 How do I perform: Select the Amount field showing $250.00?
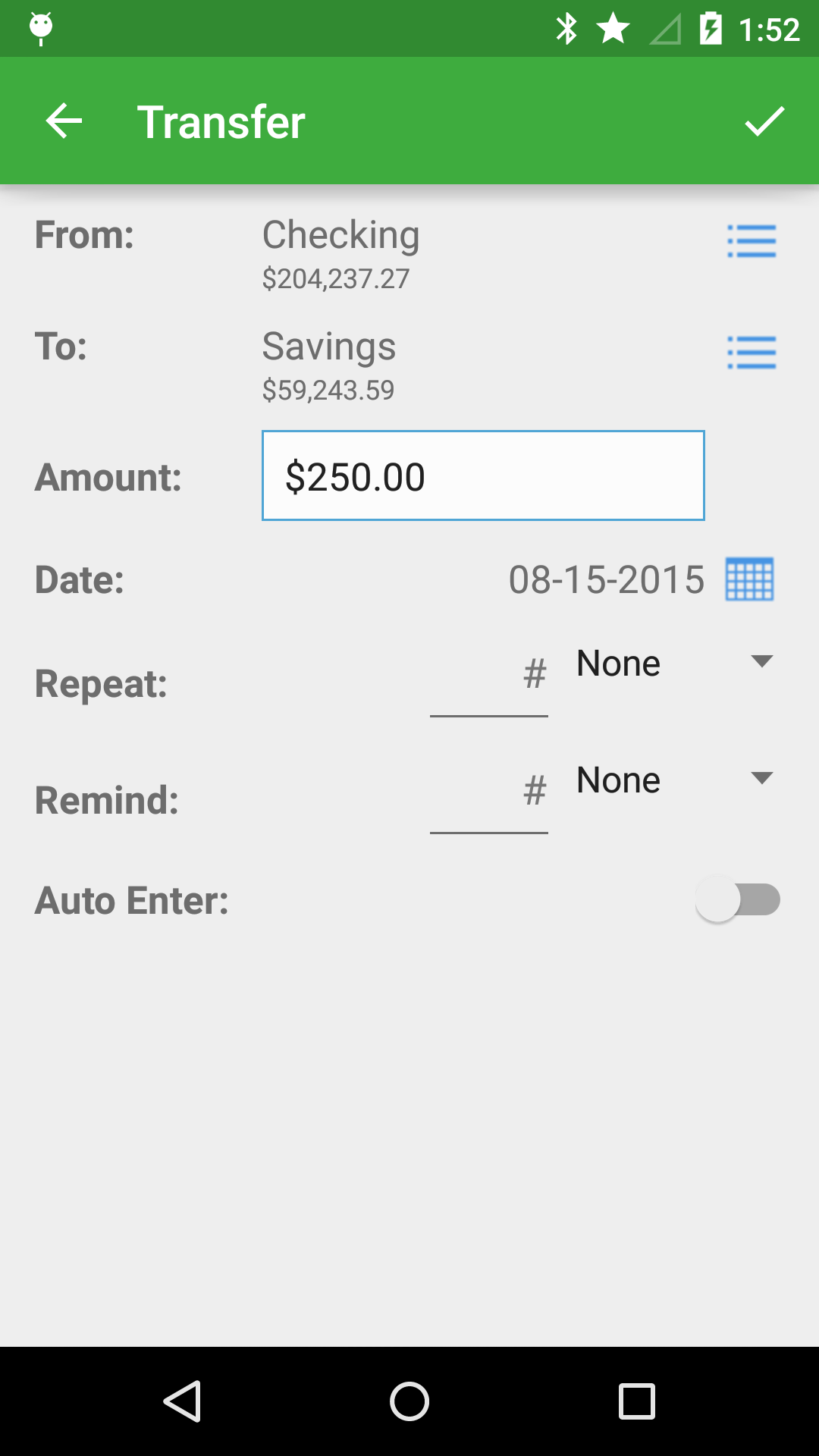coord(482,475)
